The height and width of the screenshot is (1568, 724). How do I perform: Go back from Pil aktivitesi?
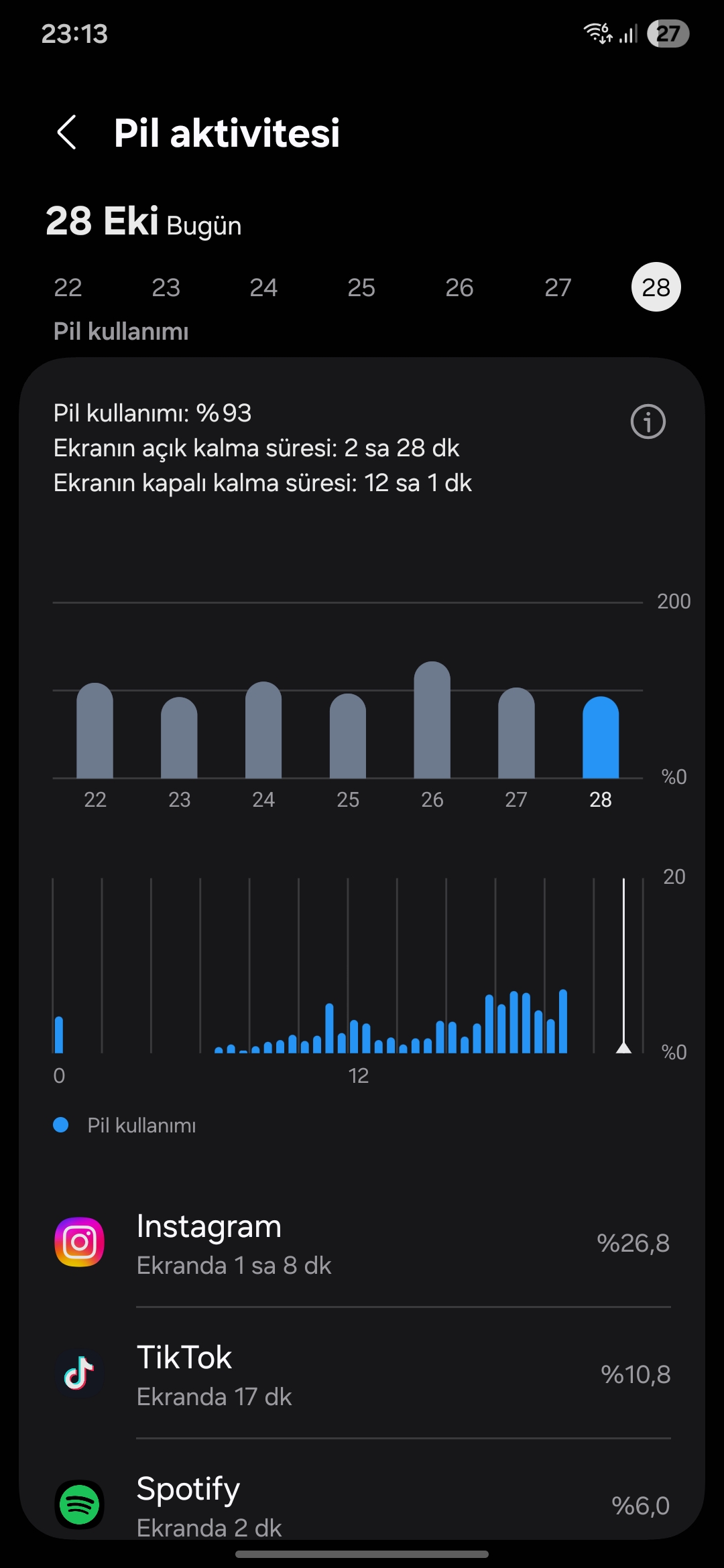(68, 132)
